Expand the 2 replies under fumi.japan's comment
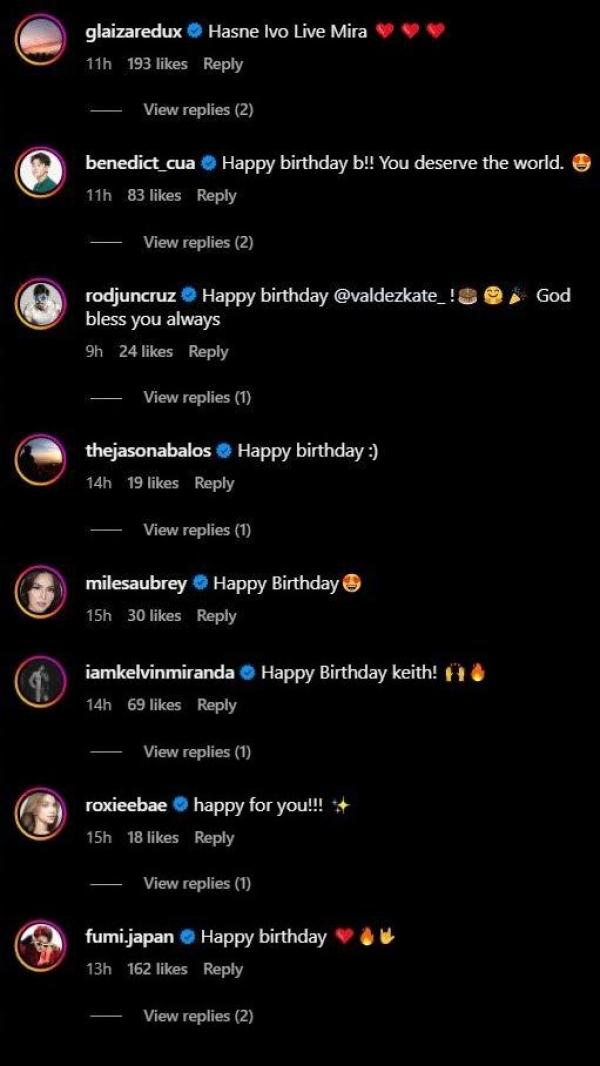Image resolution: width=600 pixels, height=1066 pixels. coord(198,1016)
